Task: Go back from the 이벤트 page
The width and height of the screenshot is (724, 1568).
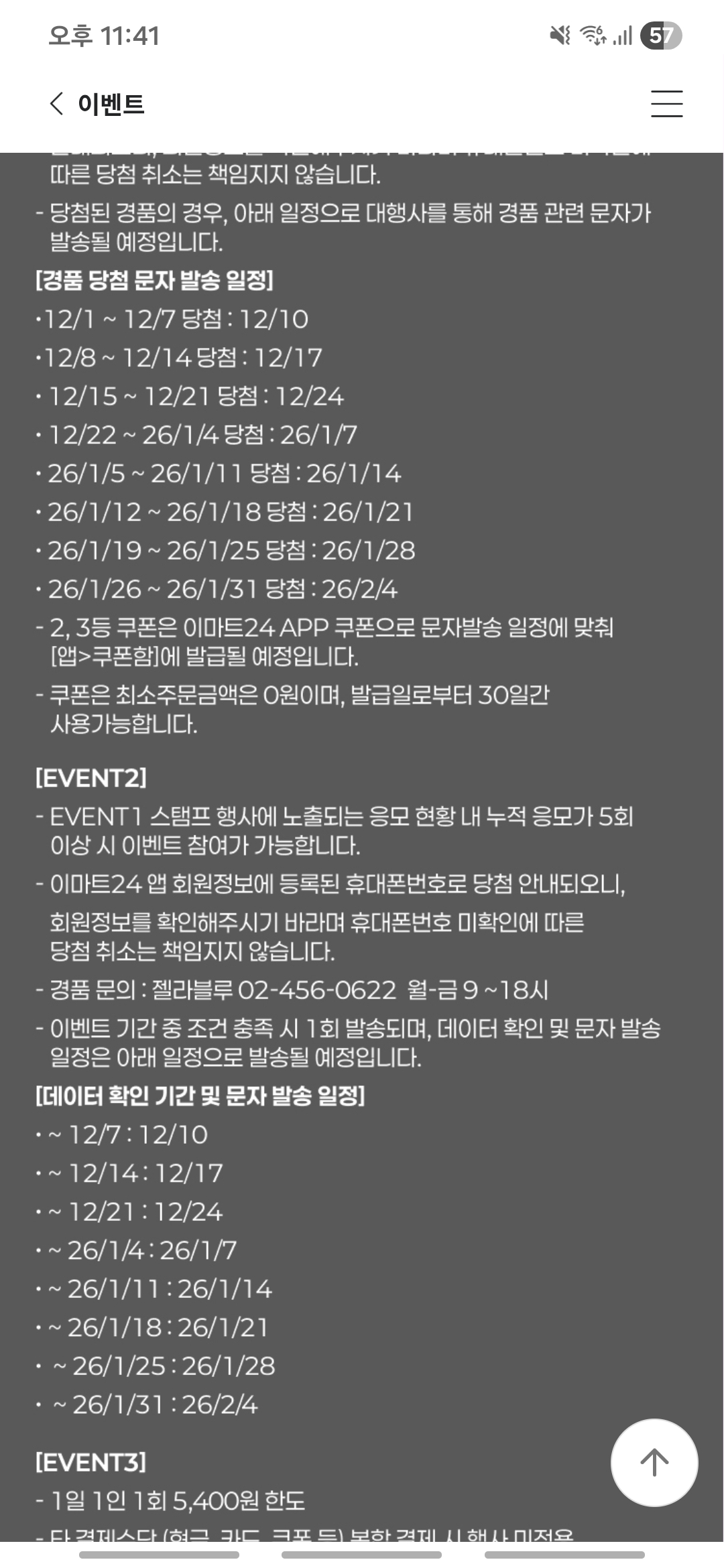Action: [57, 104]
